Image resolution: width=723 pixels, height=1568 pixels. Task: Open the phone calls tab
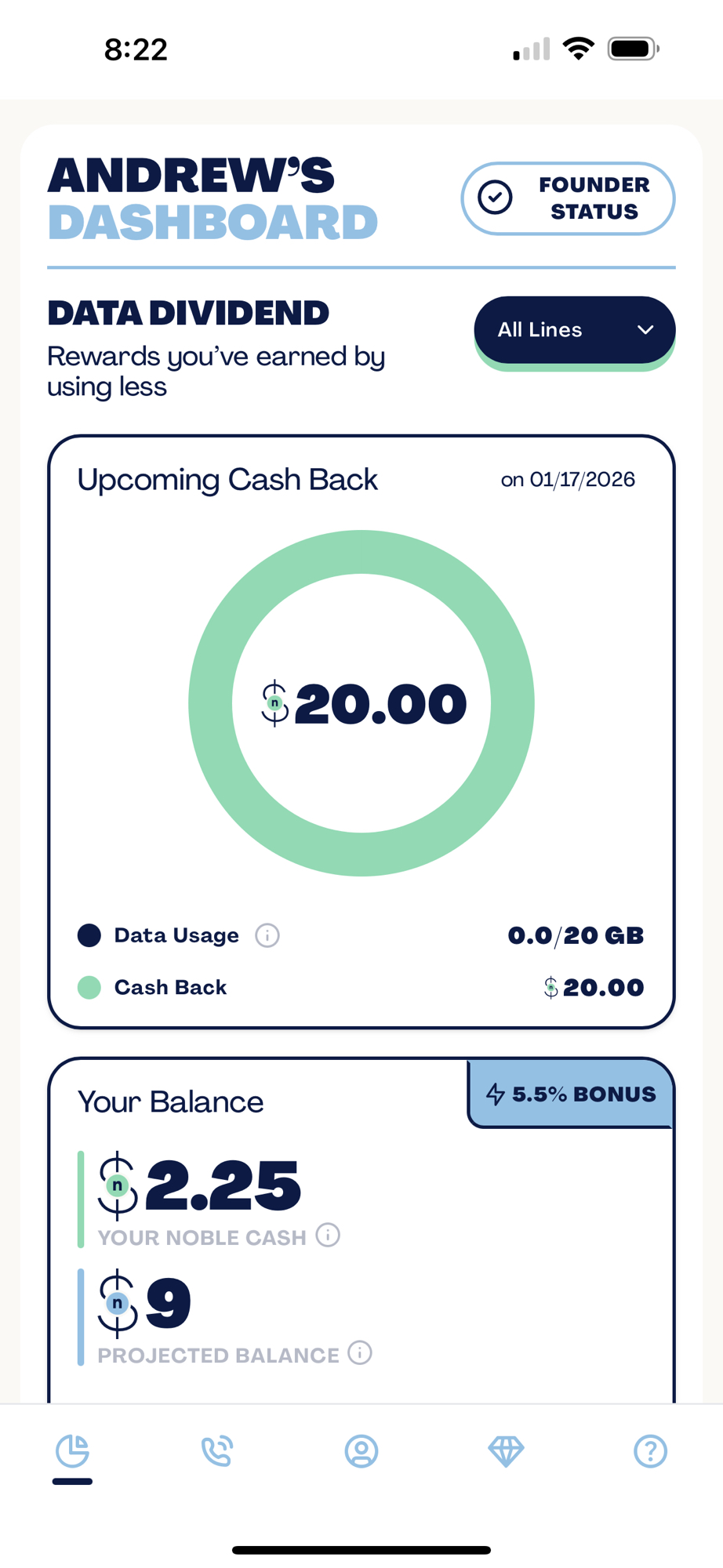pyautogui.click(x=217, y=1451)
